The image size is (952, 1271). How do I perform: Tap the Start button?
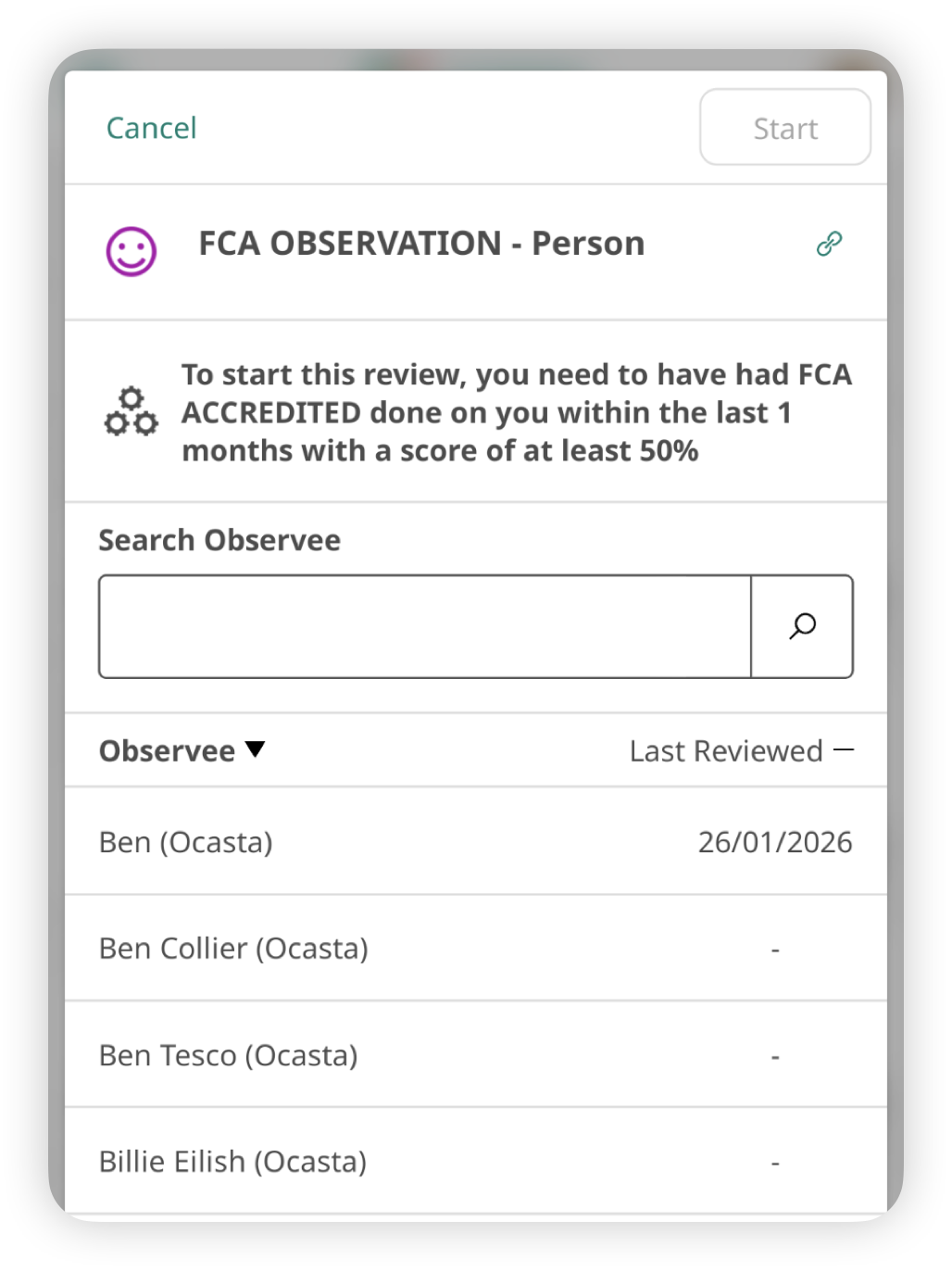point(784,128)
